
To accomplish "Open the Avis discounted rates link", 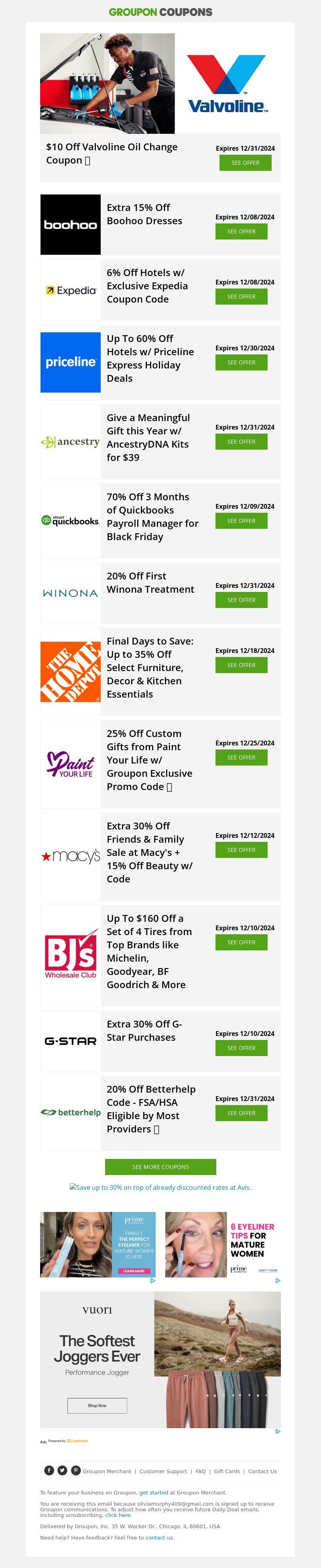I will tap(160, 1187).
